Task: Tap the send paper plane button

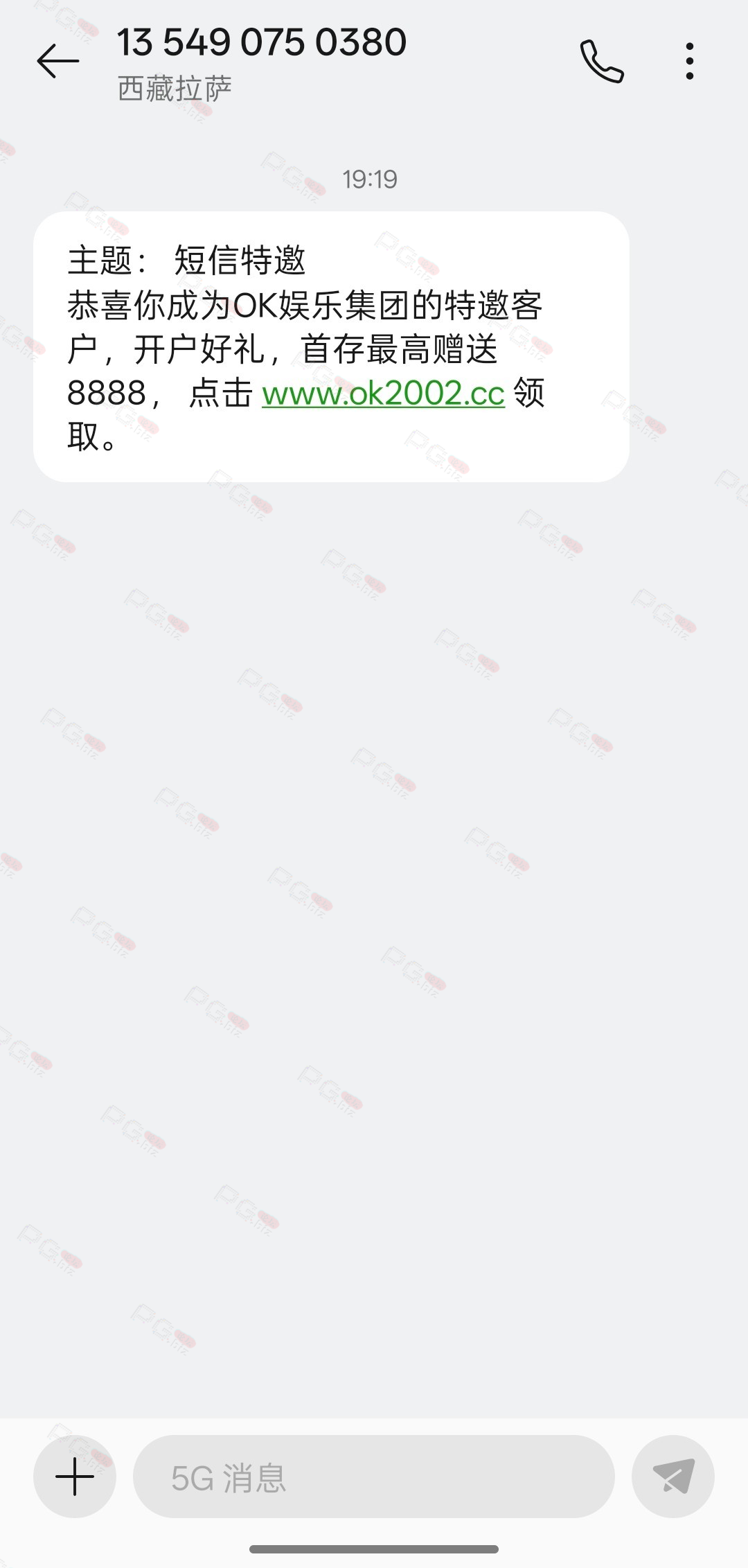Action: coord(673,1477)
